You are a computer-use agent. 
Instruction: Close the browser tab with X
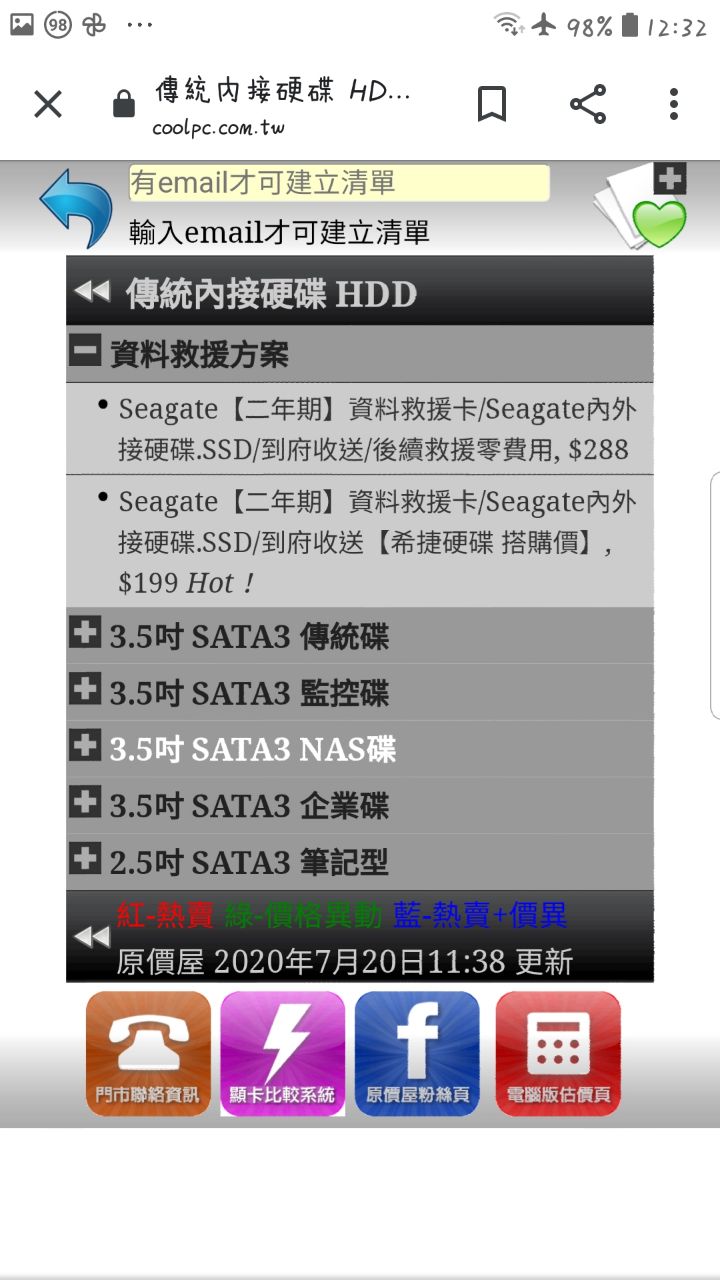click(x=48, y=104)
